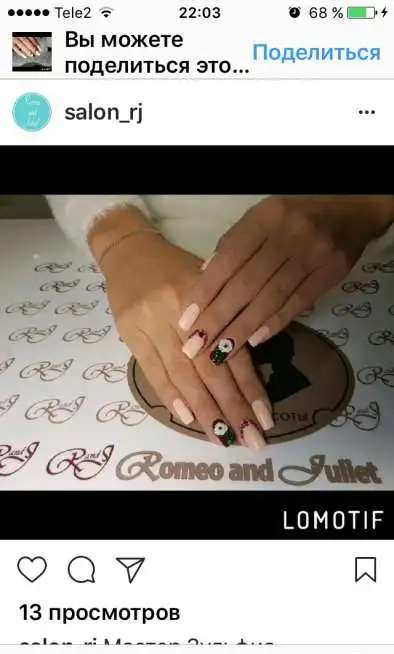Screen dimensions: 394x654
Task: Open the salon_rj profile avatar
Action: pyautogui.click(x=32, y=112)
